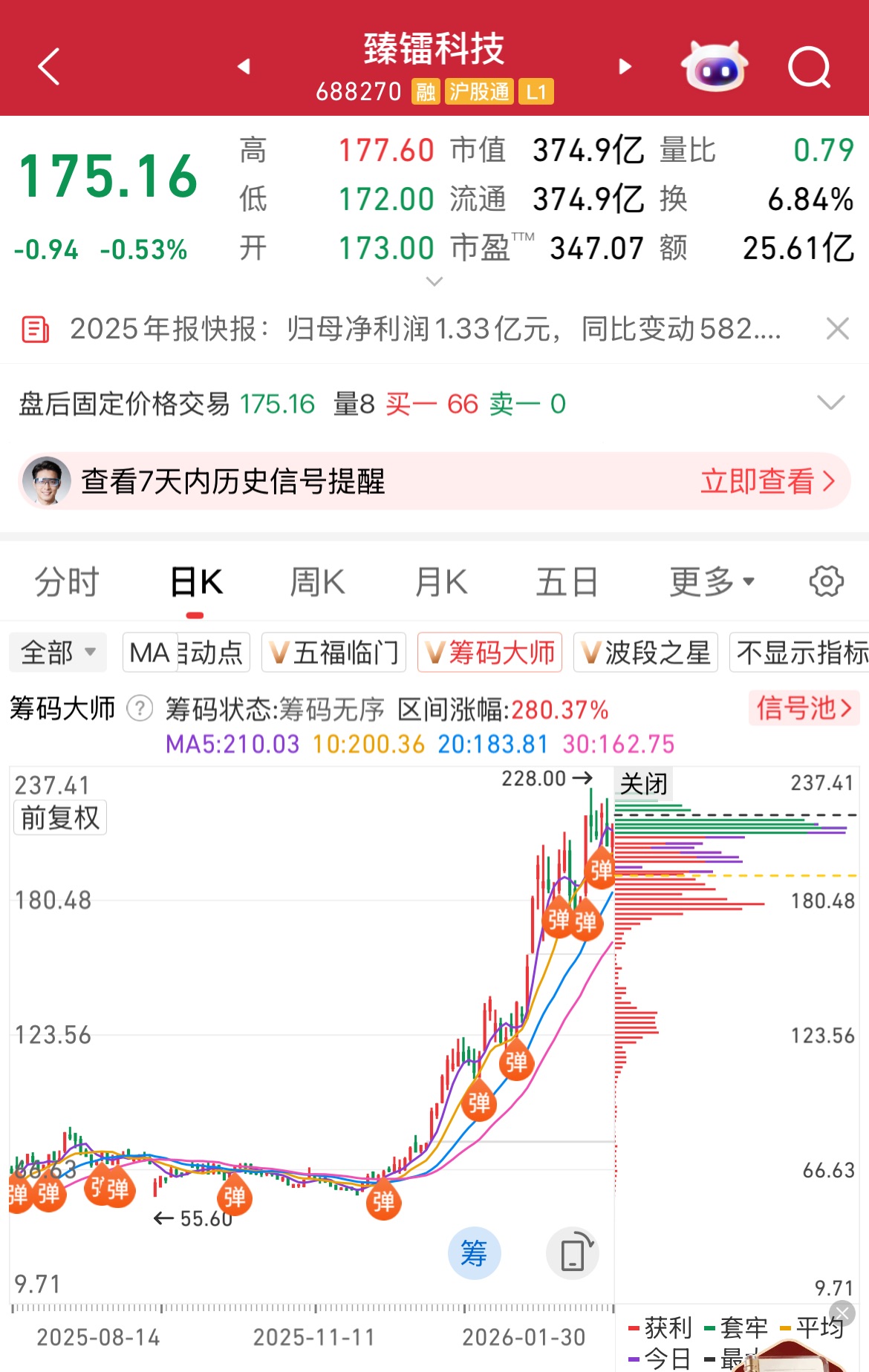Switch to 周K chart tab

click(x=317, y=582)
